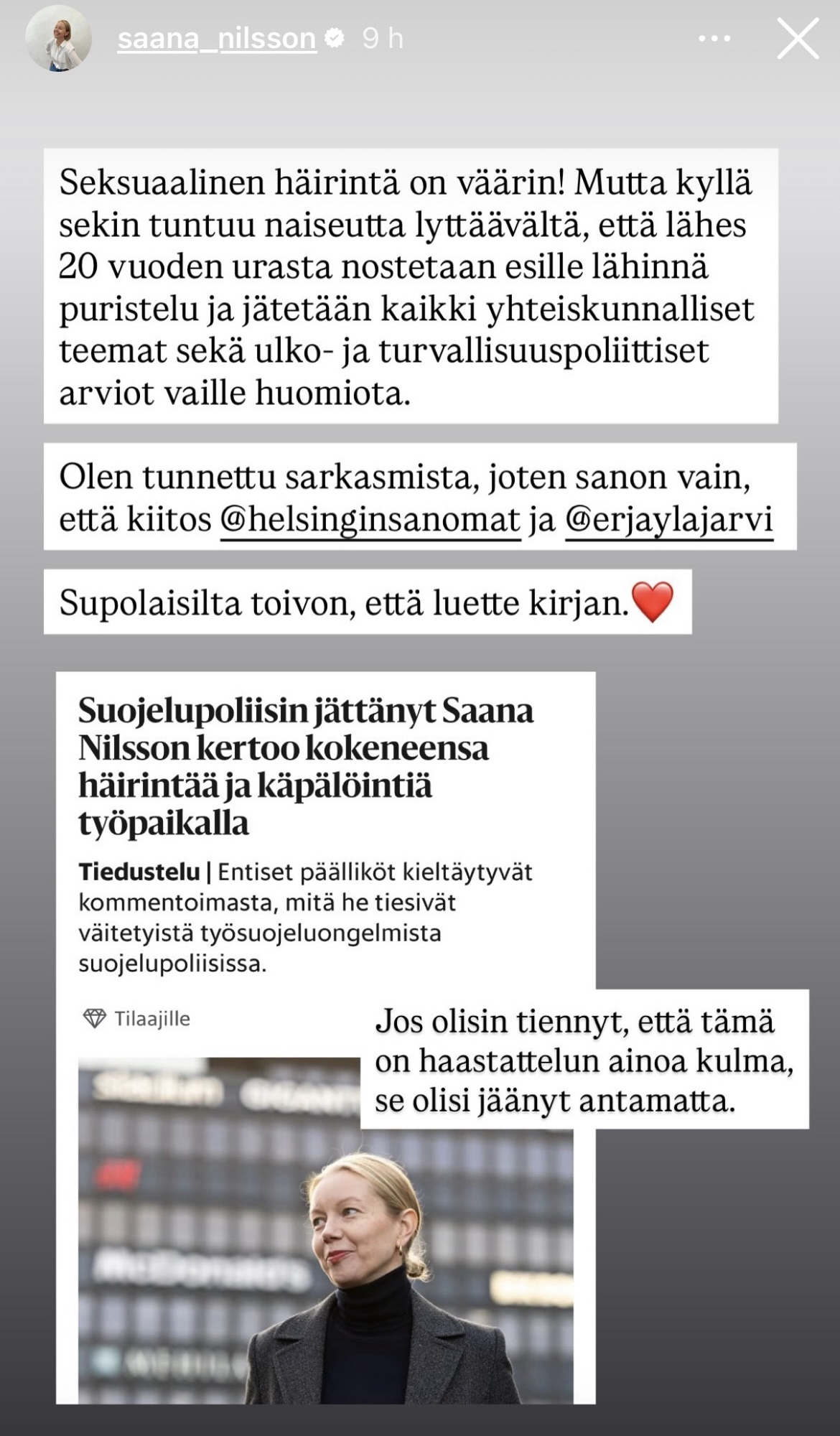Close the story viewer
Screen dimensions: 840x1436
tap(798, 39)
